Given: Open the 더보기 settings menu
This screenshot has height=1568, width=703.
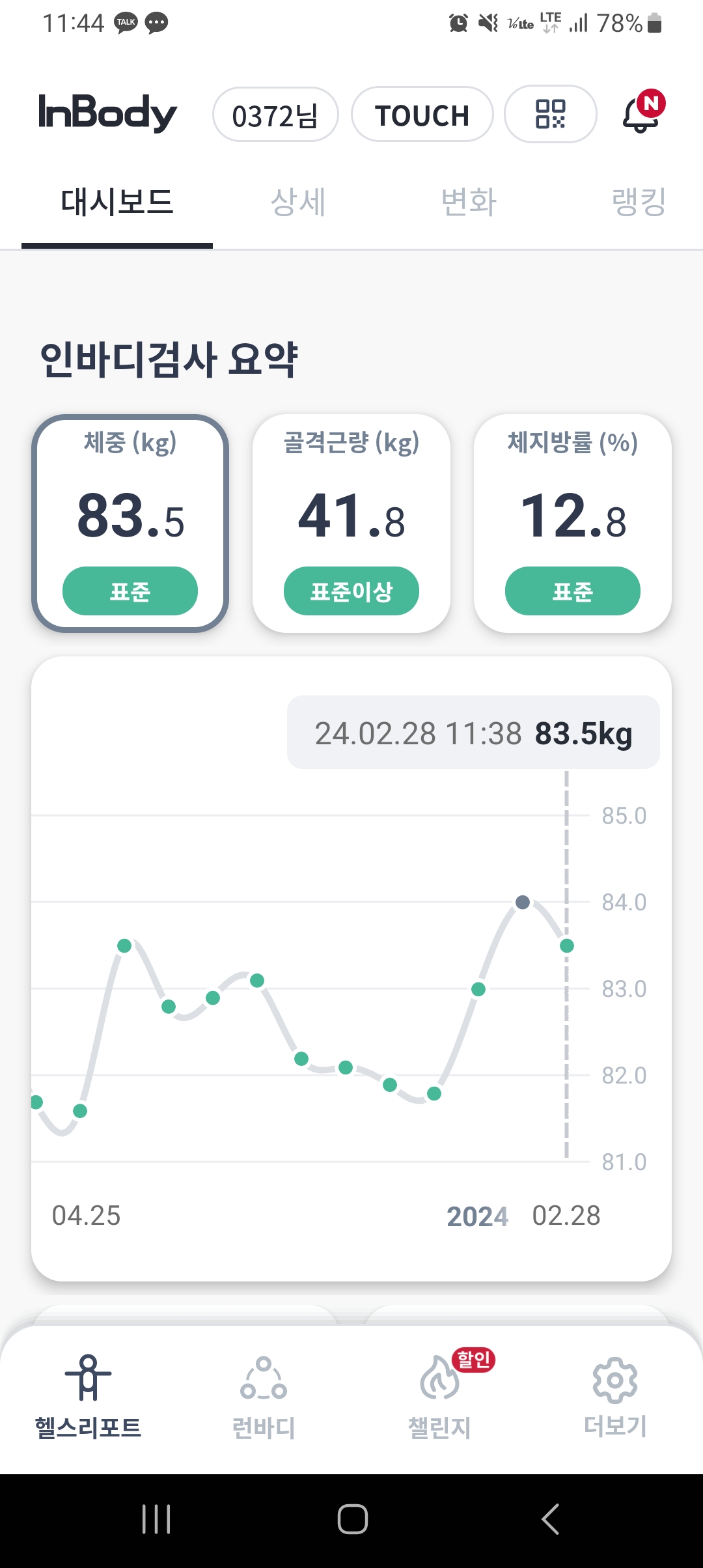Looking at the screenshot, I should 615,1397.
